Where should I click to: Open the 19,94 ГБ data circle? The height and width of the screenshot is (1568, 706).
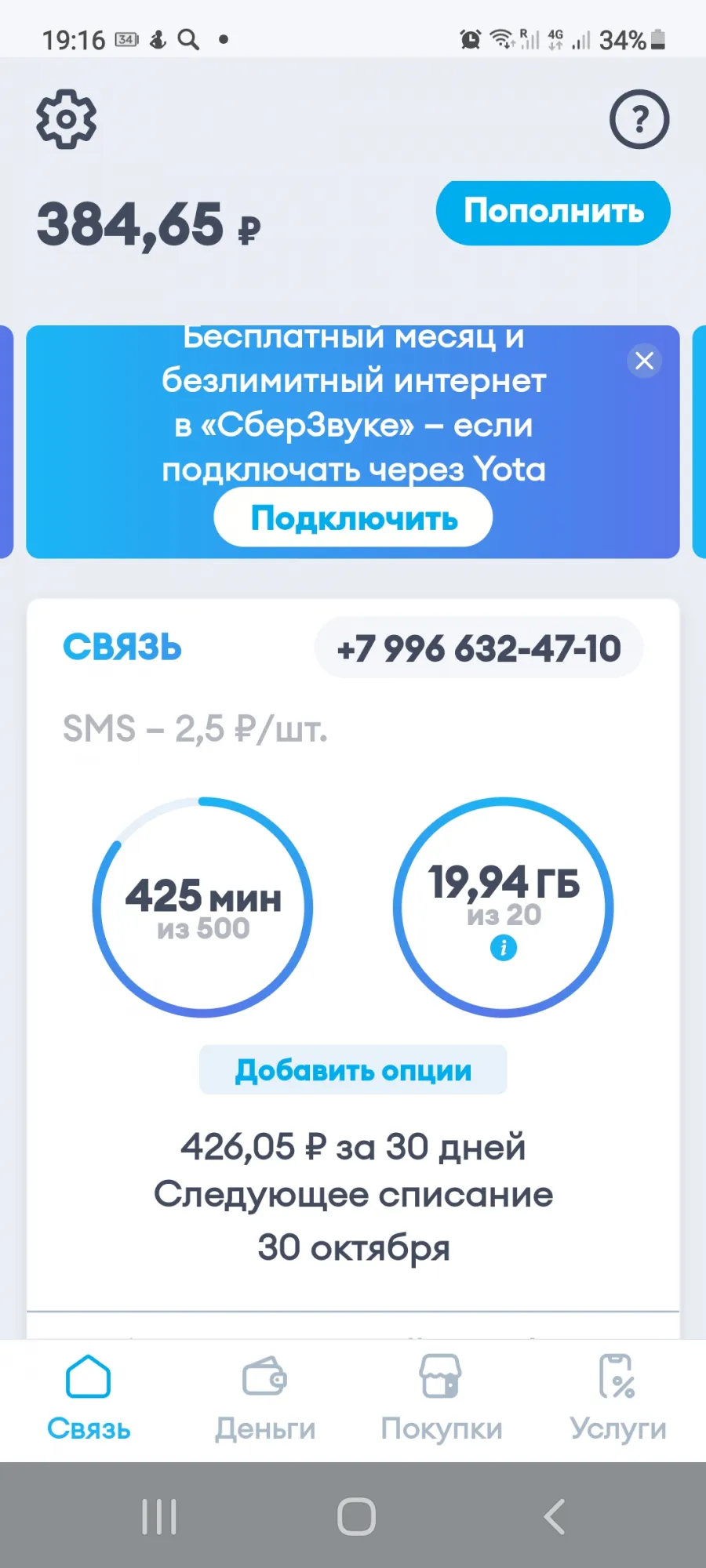(504, 907)
